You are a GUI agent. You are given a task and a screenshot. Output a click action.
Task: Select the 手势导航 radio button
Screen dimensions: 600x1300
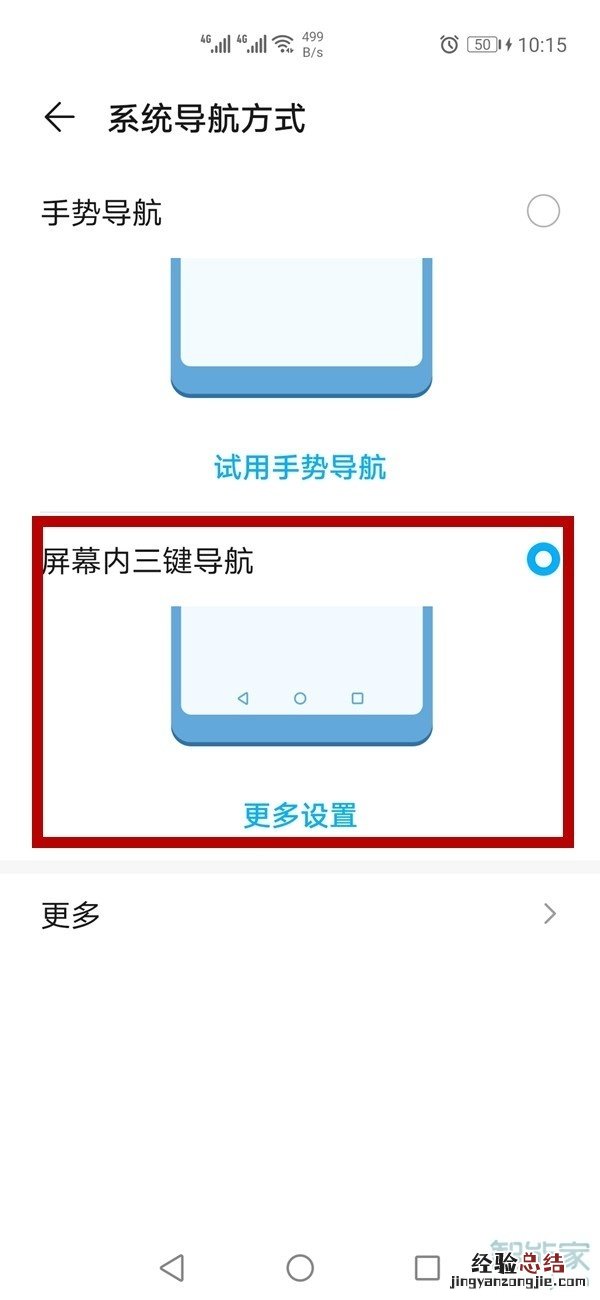click(543, 211)
